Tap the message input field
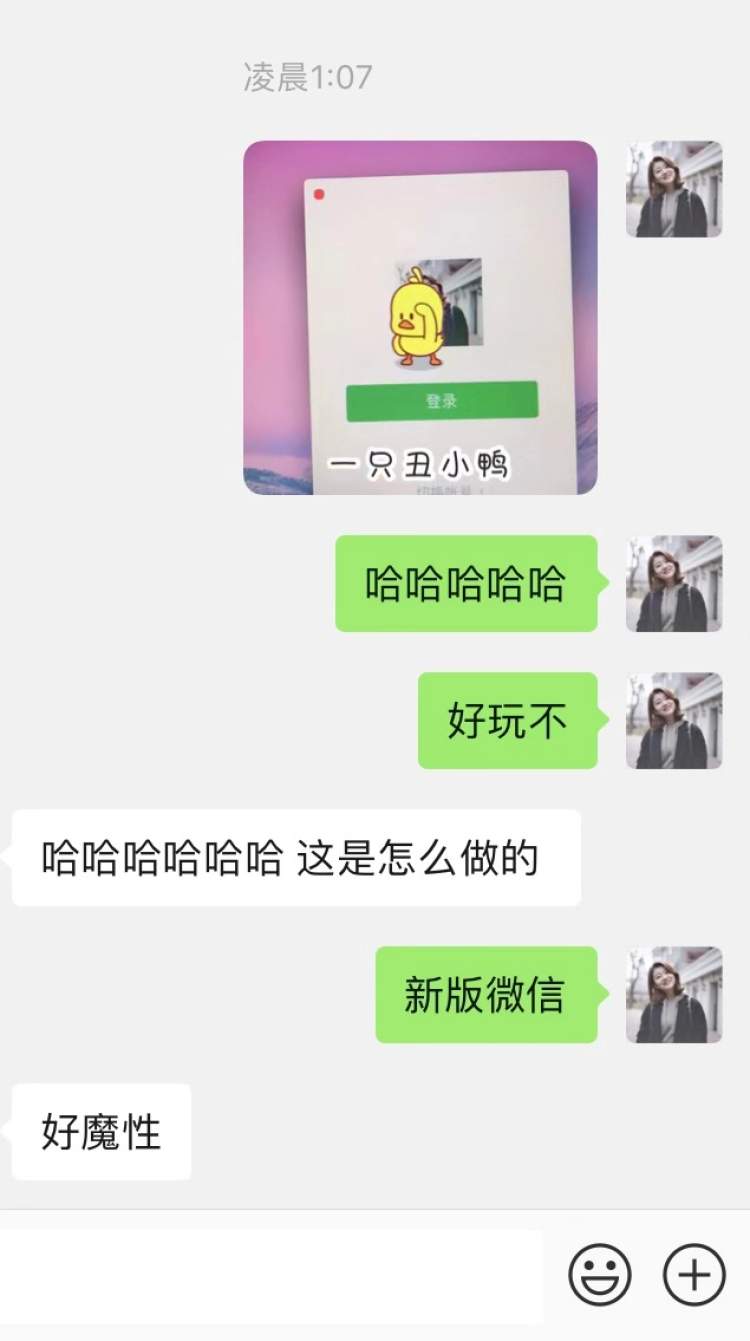Viewport: 750px width, 1341px height. point(270,1276)
